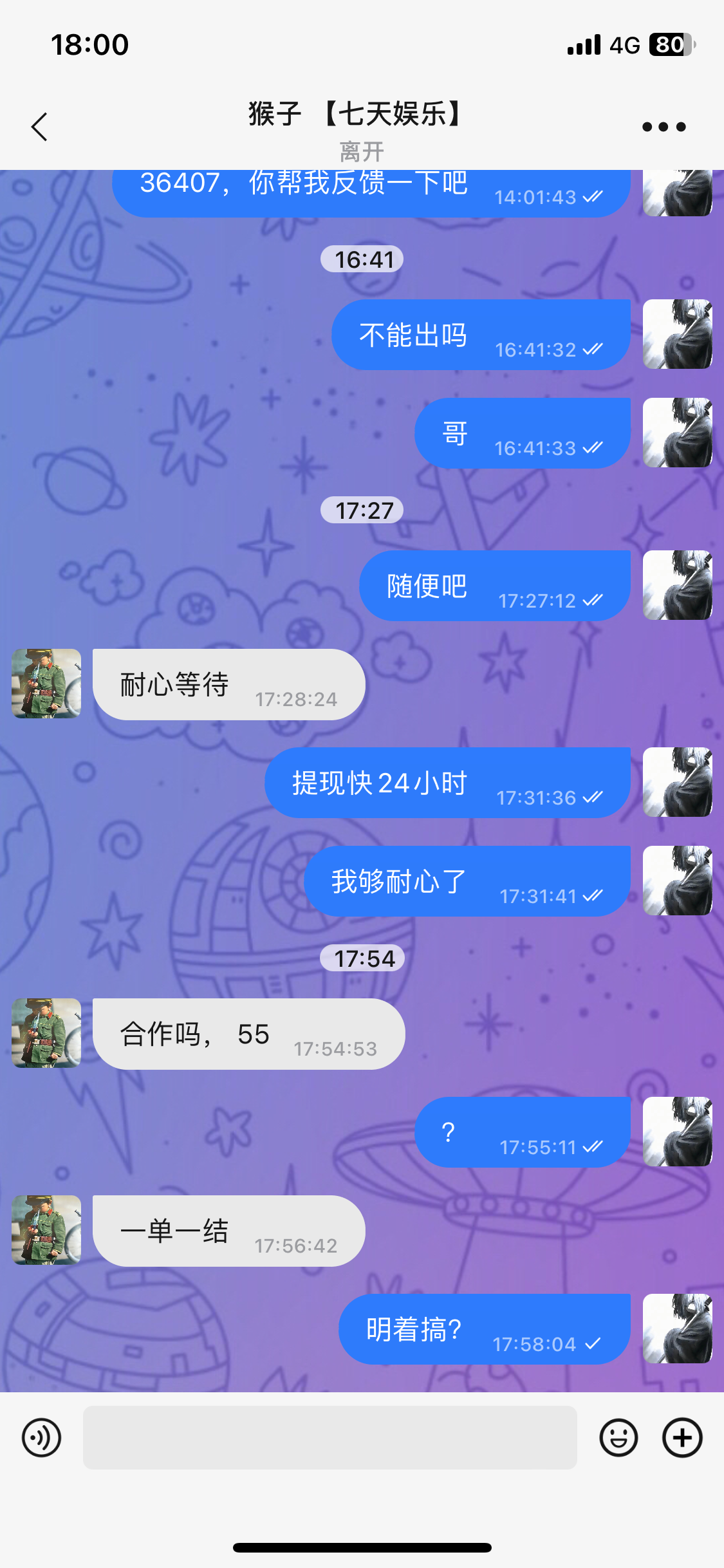Open the contact's avatar beside 耐心等待

click(x=46, y=684)
